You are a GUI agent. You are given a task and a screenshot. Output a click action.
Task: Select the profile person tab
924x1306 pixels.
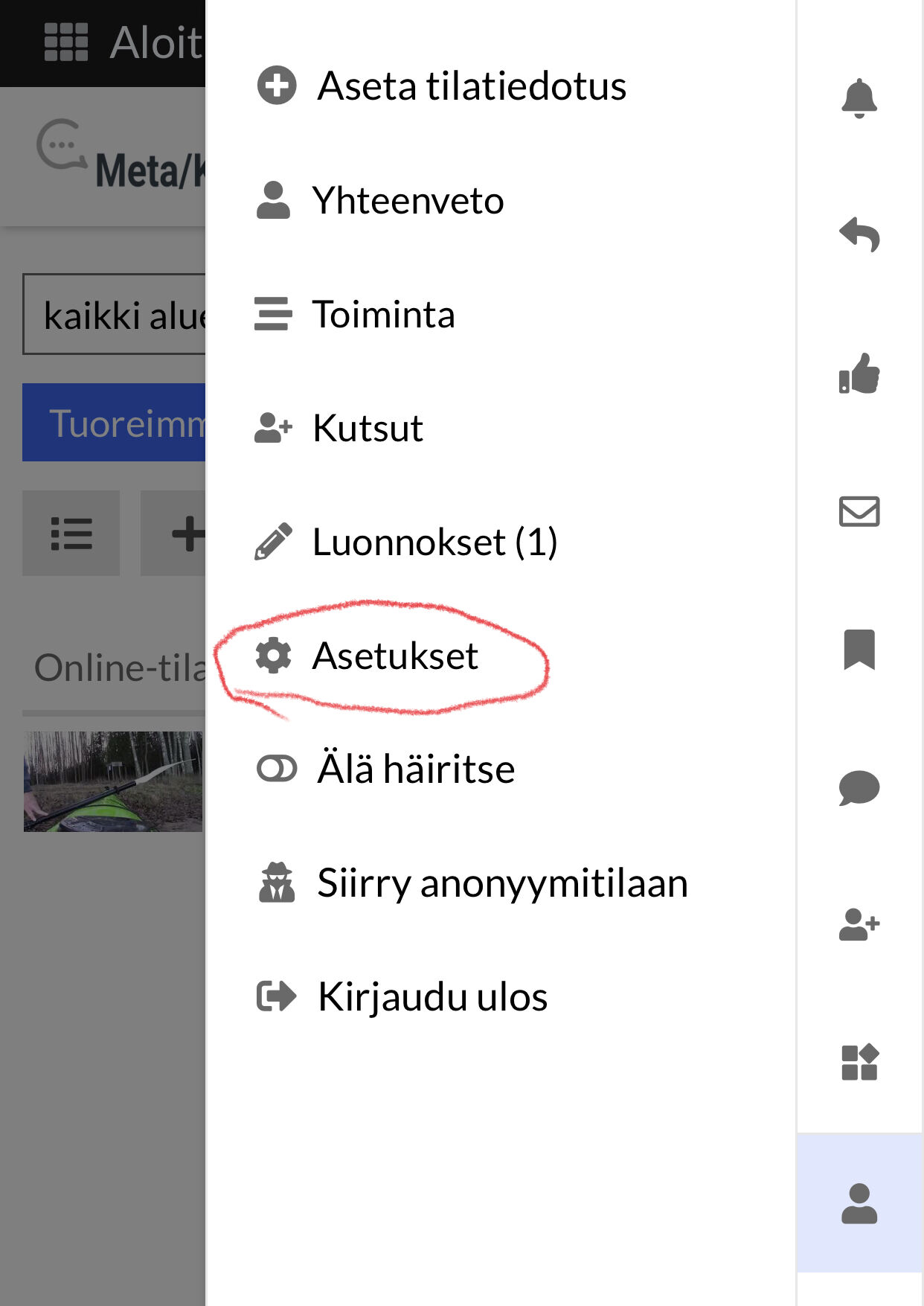[859, 1203]
